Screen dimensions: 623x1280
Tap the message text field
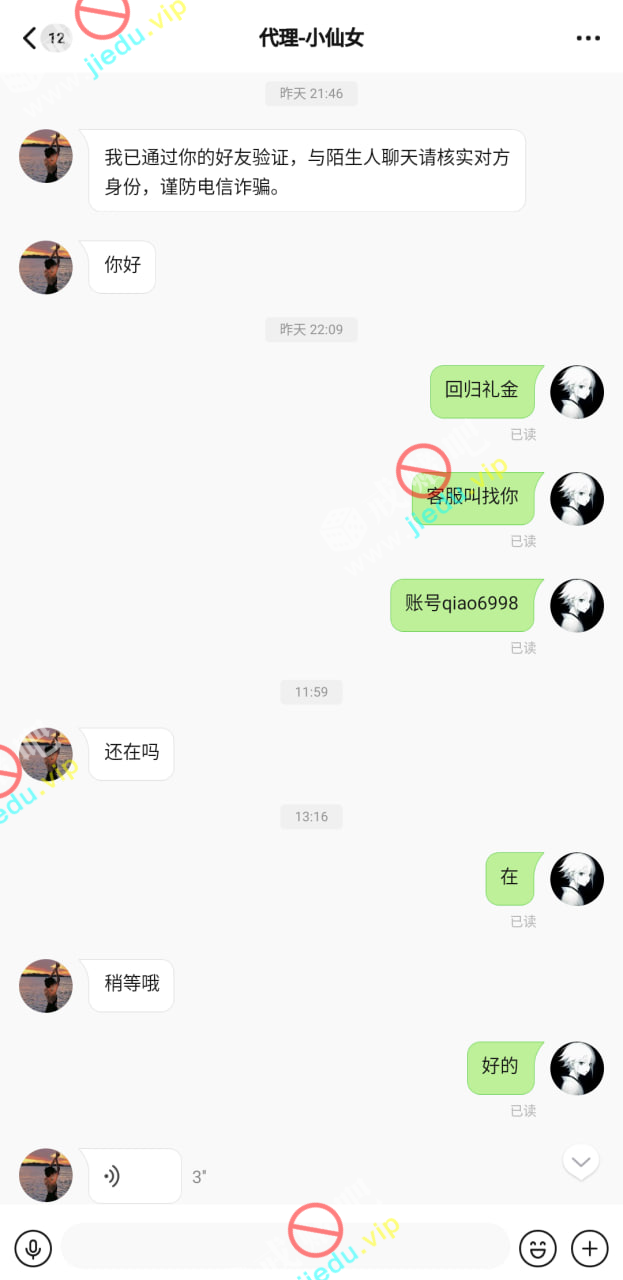[x=285, y=1248]
